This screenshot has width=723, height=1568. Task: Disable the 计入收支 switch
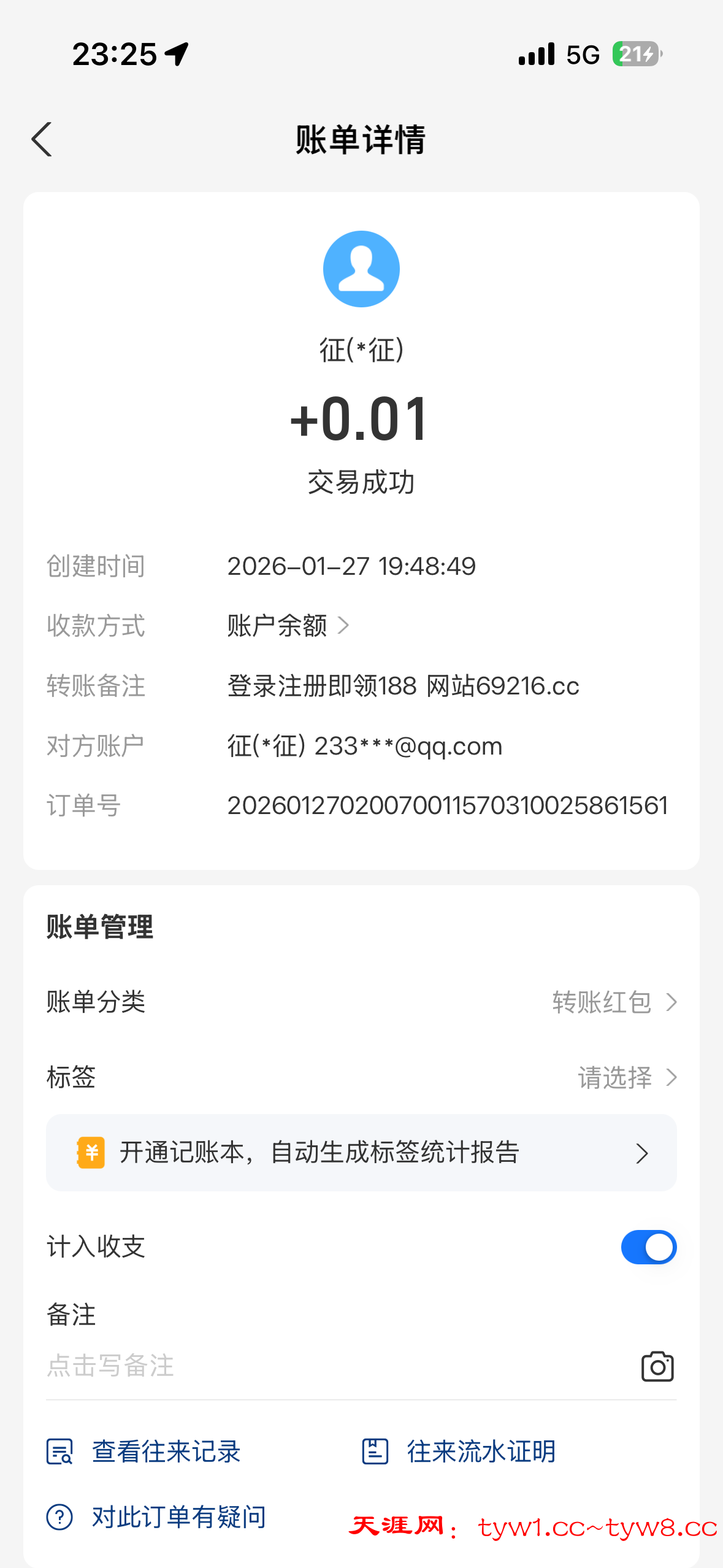coord(648,1247)
